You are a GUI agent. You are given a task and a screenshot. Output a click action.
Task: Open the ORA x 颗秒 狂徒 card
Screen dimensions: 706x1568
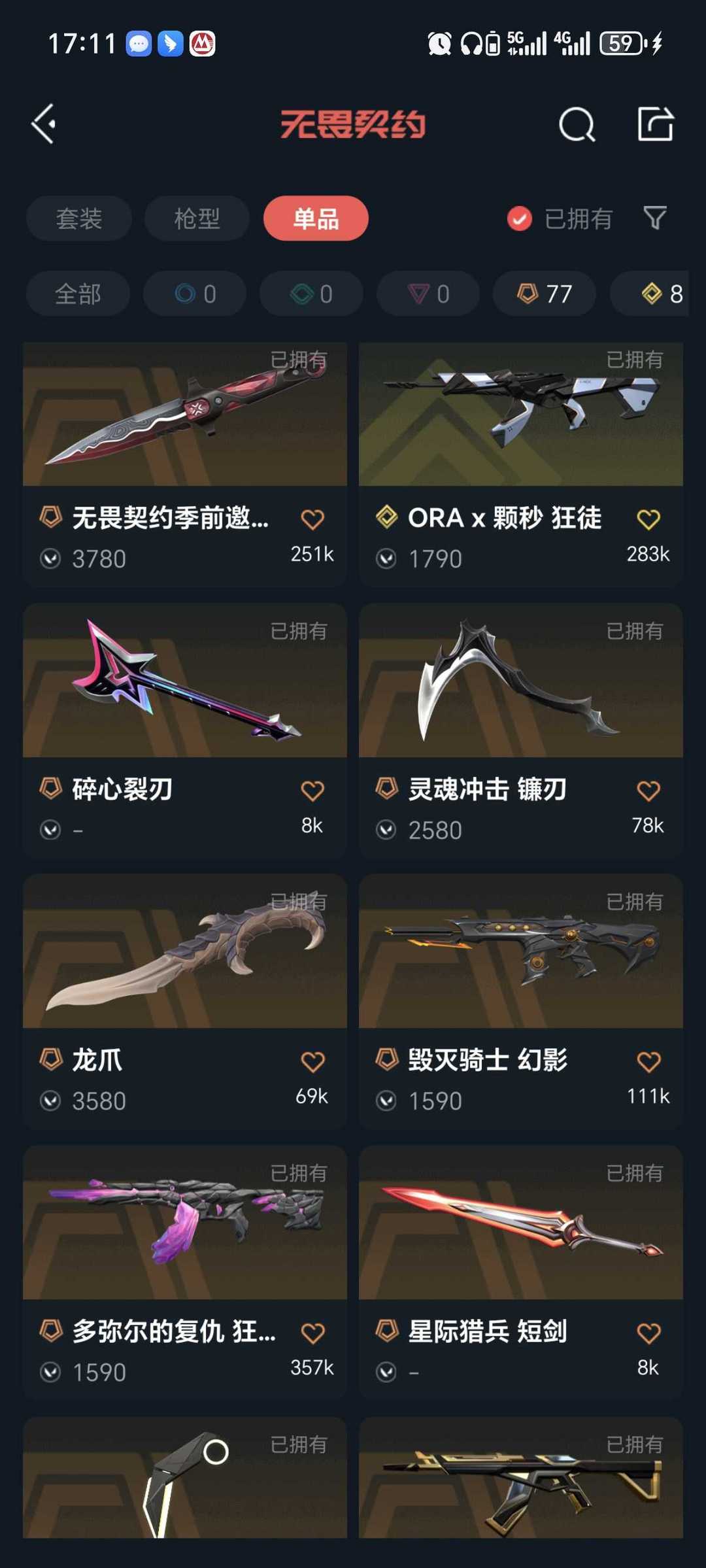(521, 464)
